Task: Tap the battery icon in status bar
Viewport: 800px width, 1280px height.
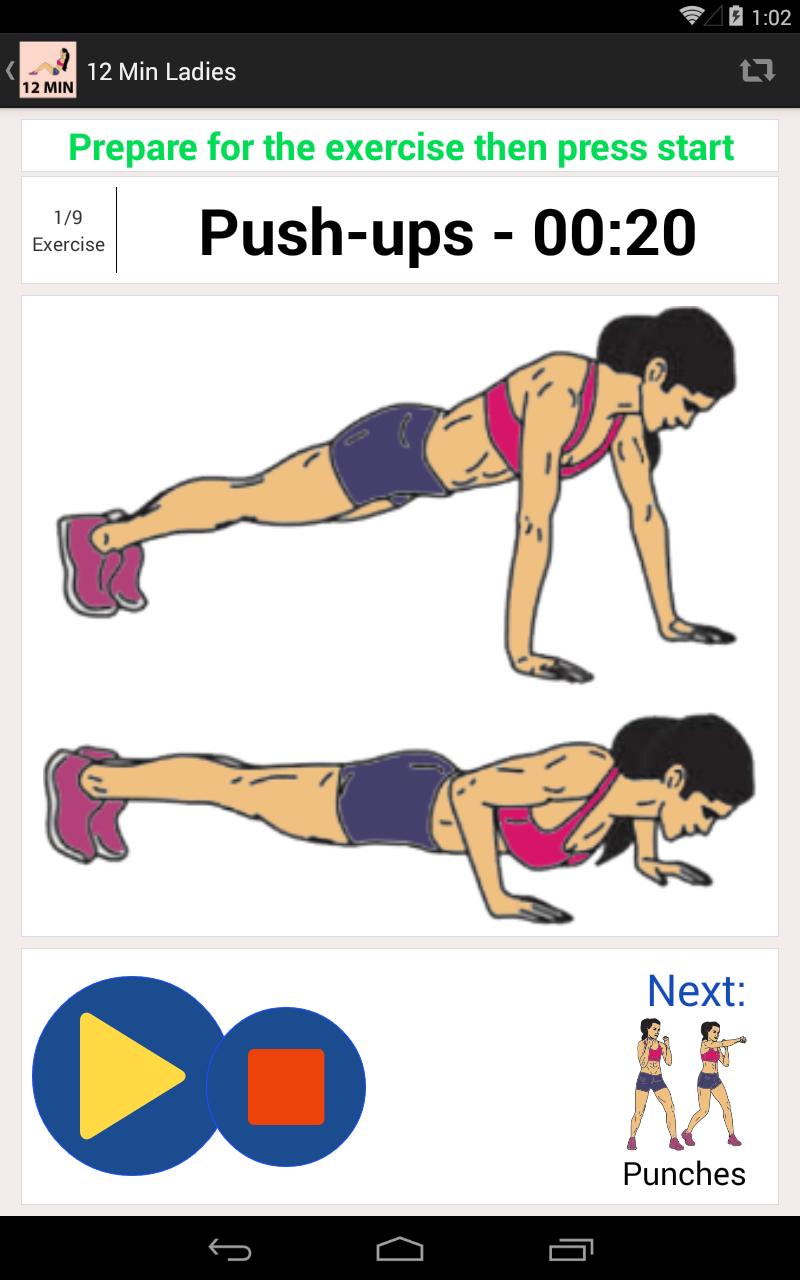Action: pos(737,14)
